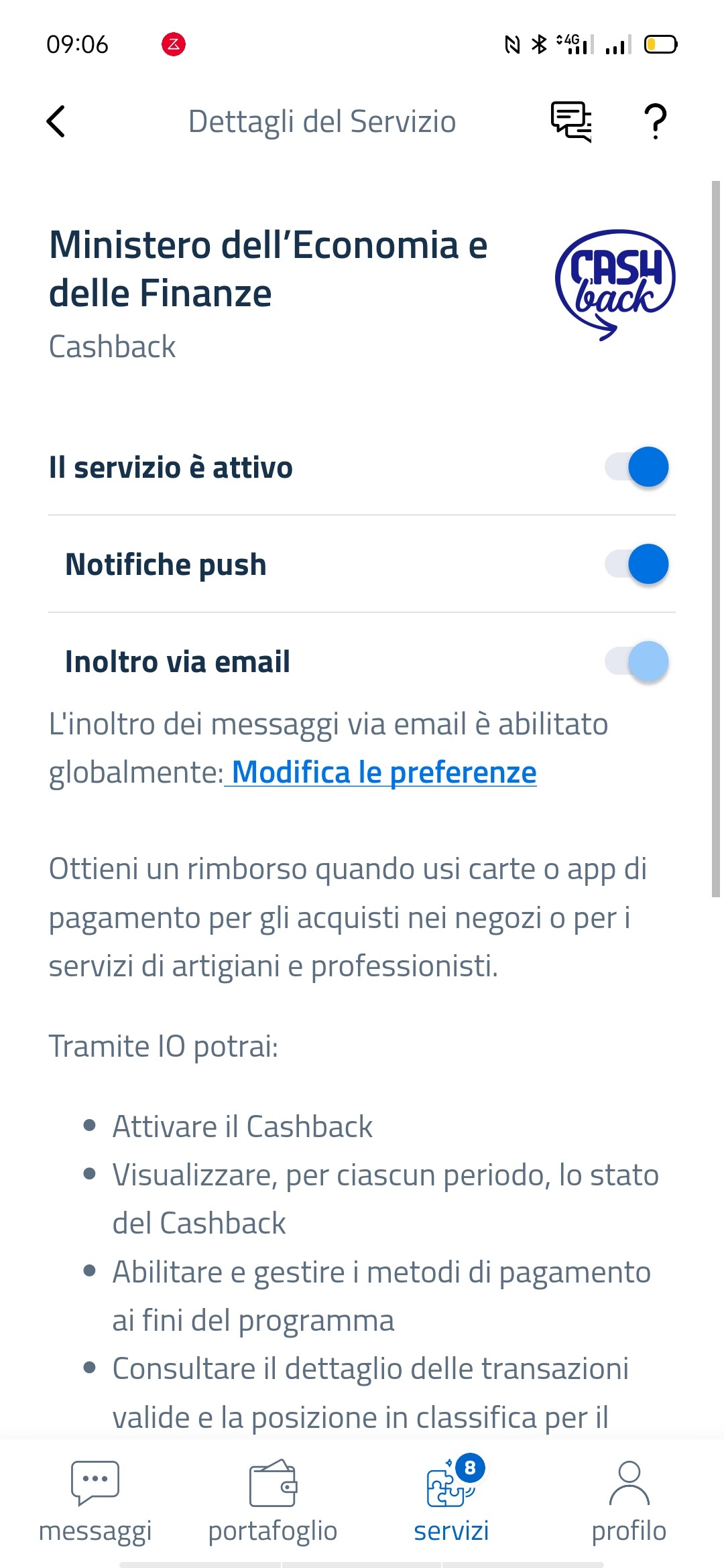The height and width of the screenshot is (1568, 724).
Task: Toggle the Inoltro via email switch
Action: click(x=637, y=661)
